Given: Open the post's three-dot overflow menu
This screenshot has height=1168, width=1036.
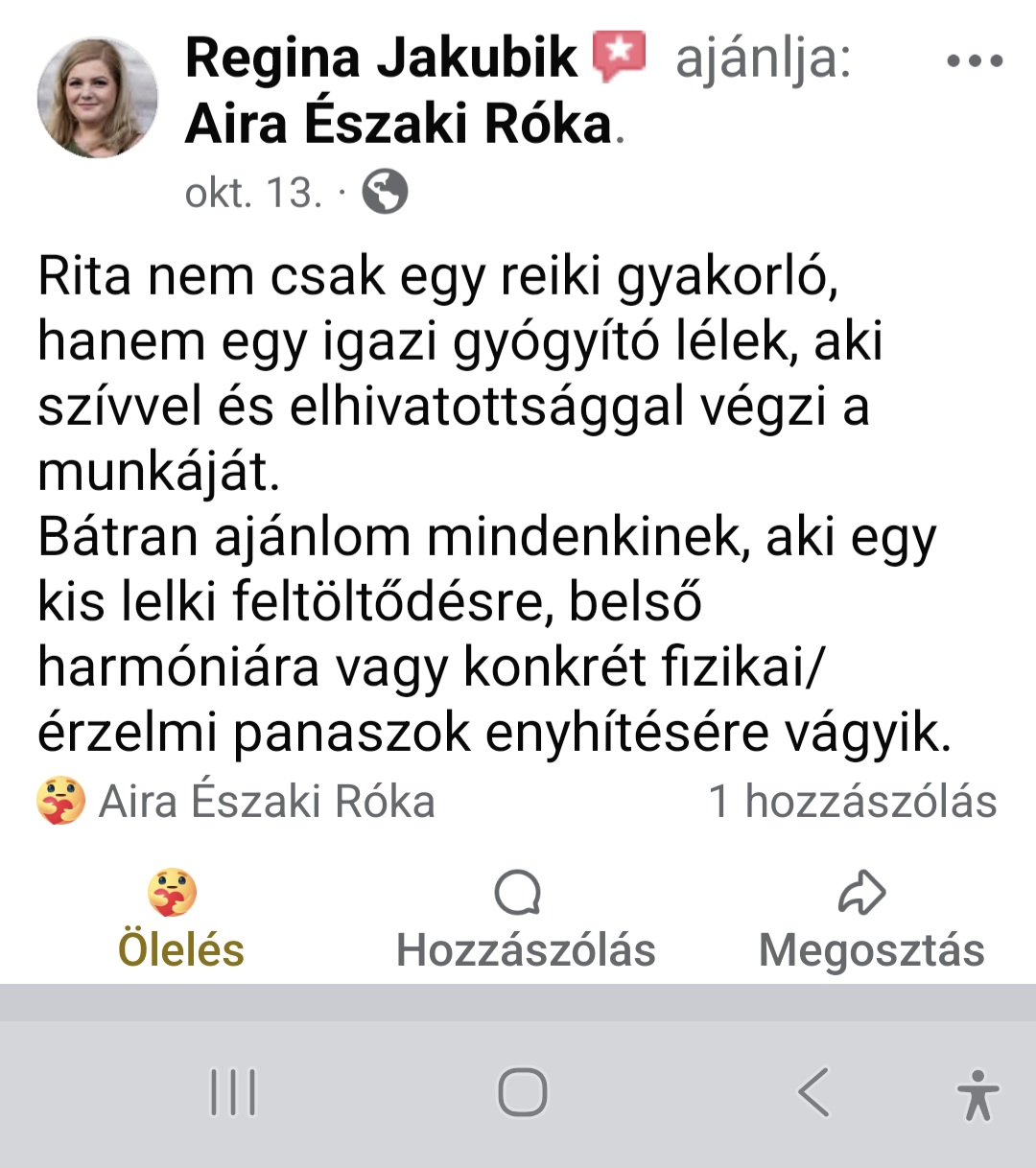Looking at the screenshot, I should [x=975, y=61].
